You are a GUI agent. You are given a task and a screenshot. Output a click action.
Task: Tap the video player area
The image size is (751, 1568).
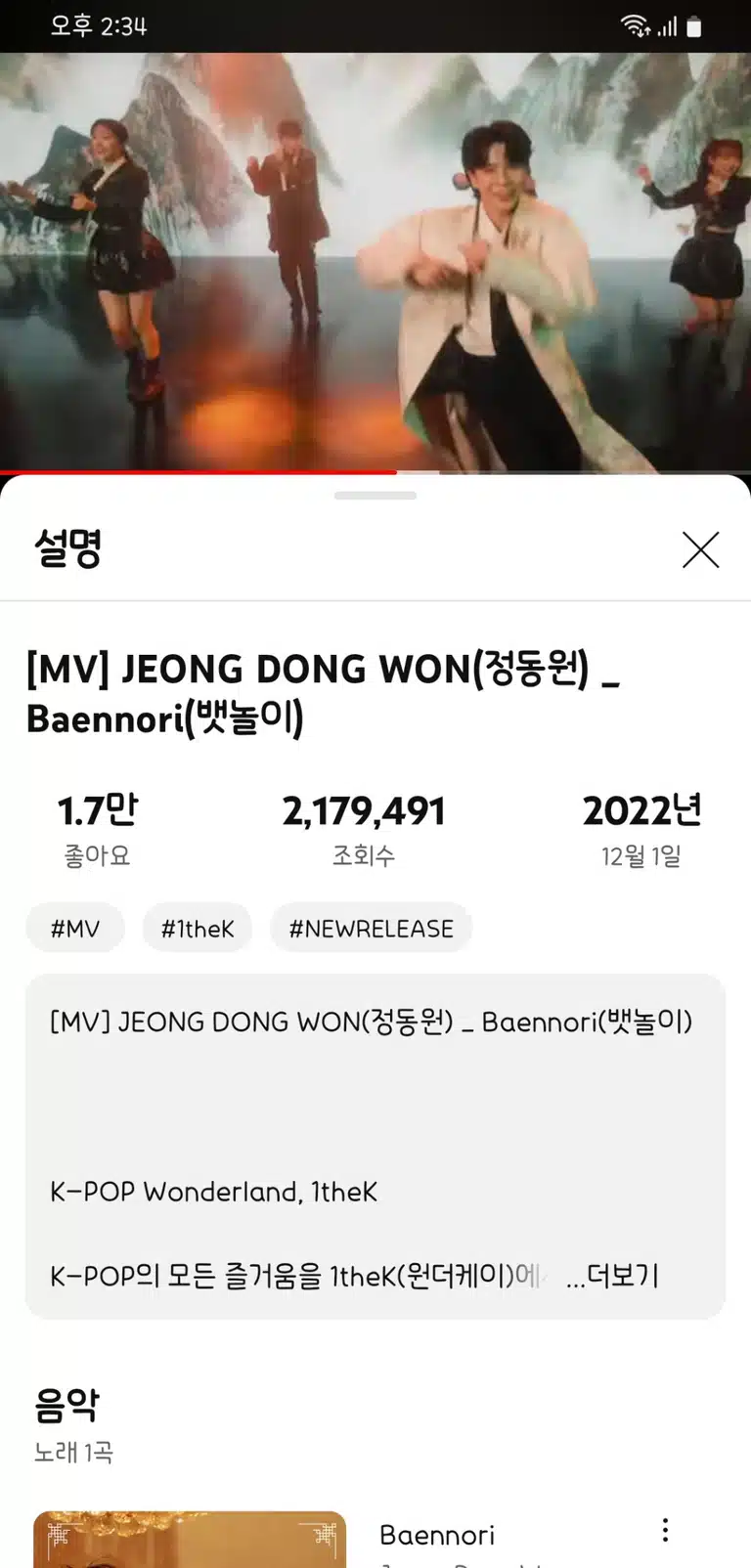coord(375,262)
